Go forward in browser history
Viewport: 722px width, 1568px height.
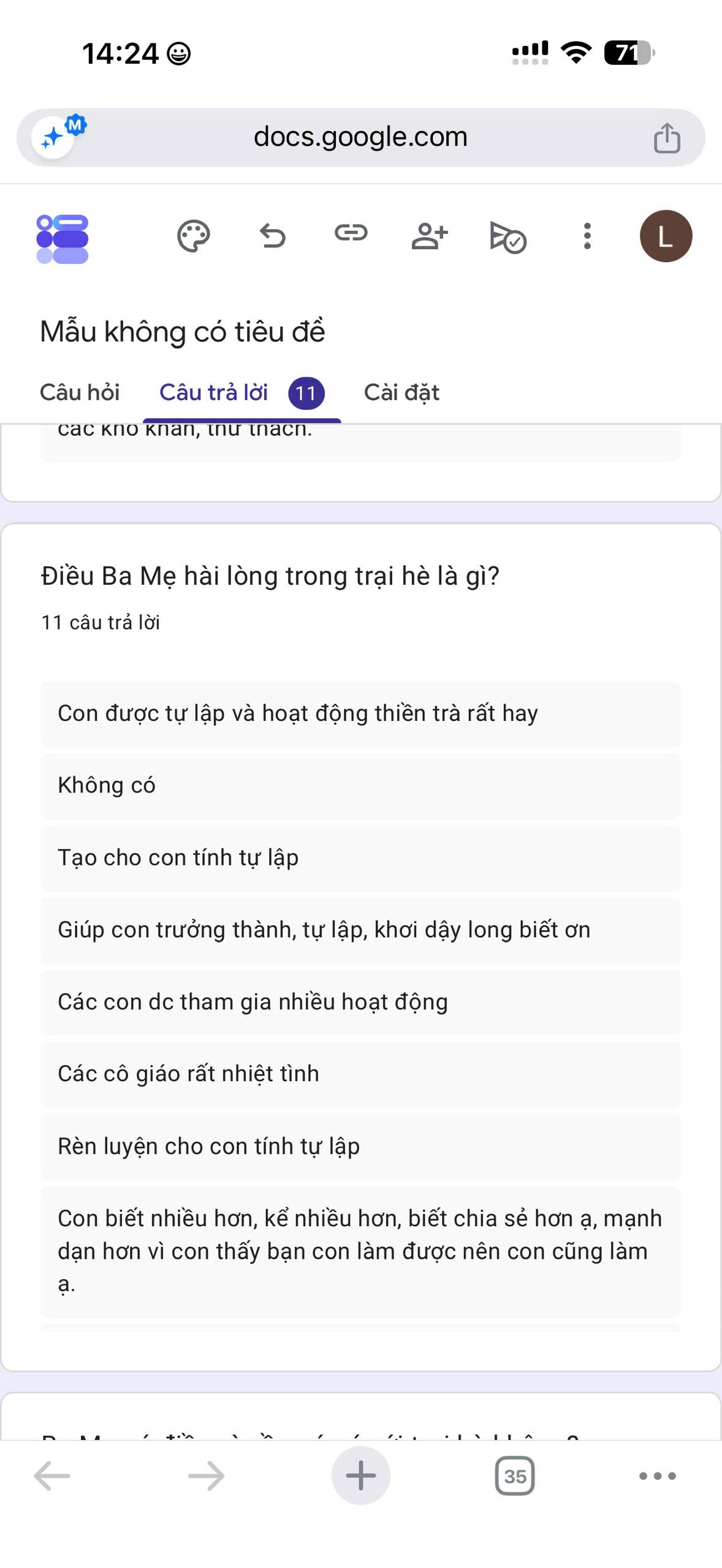pos(206,1476)
